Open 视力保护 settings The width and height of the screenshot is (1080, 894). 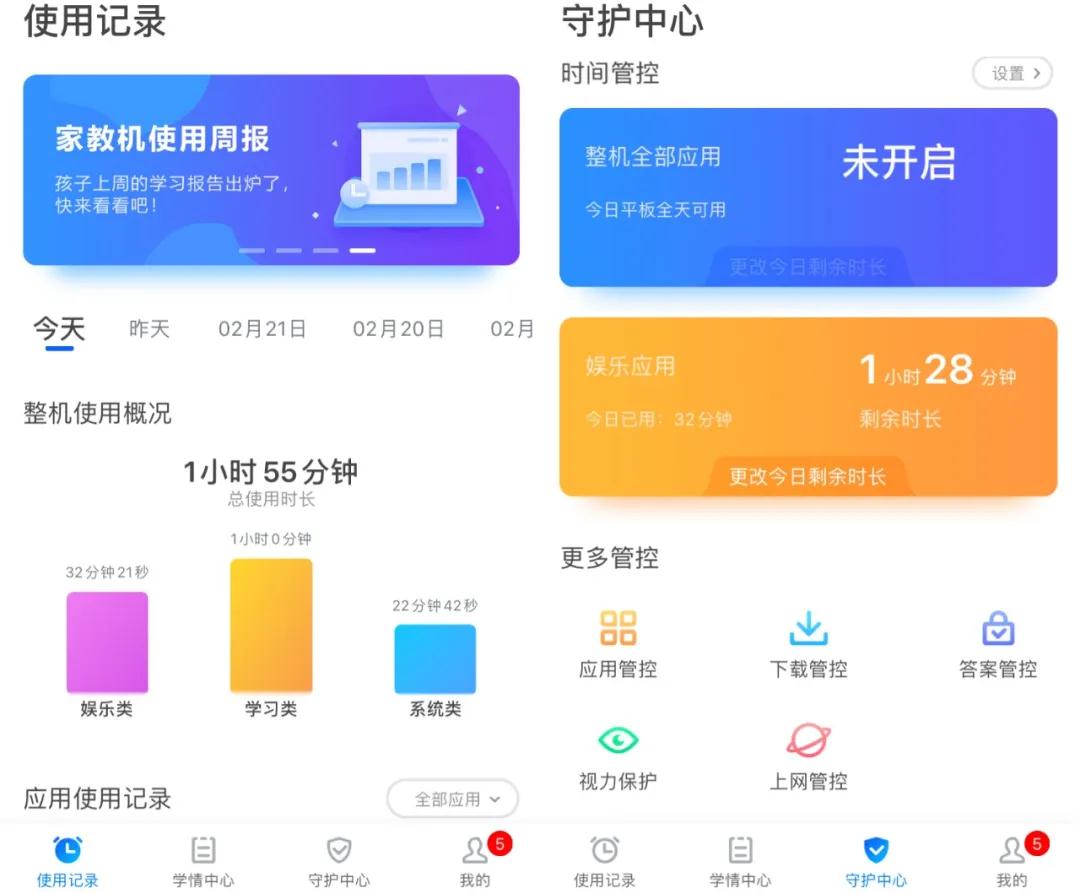point(618,757)
